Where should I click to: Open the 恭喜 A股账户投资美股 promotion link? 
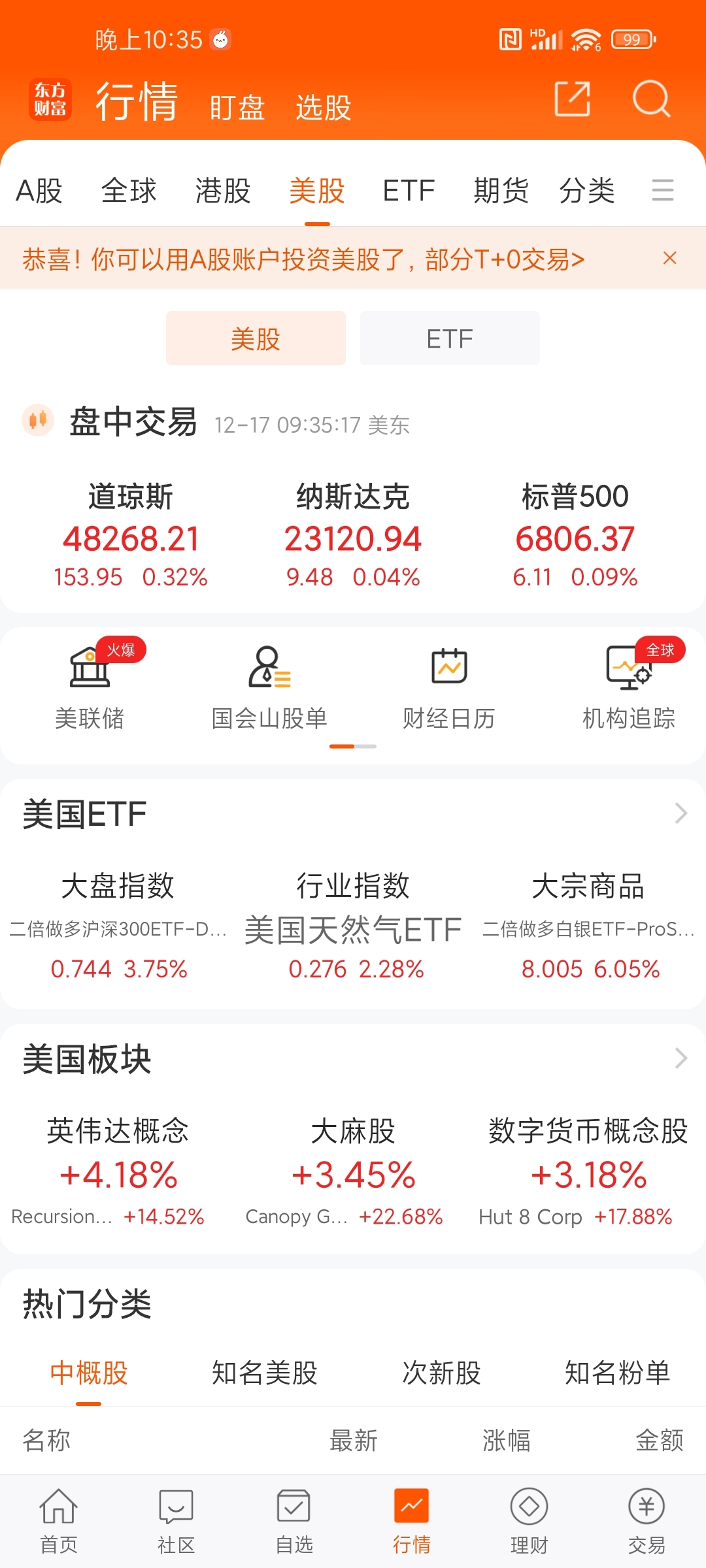(x=303, y=259)
